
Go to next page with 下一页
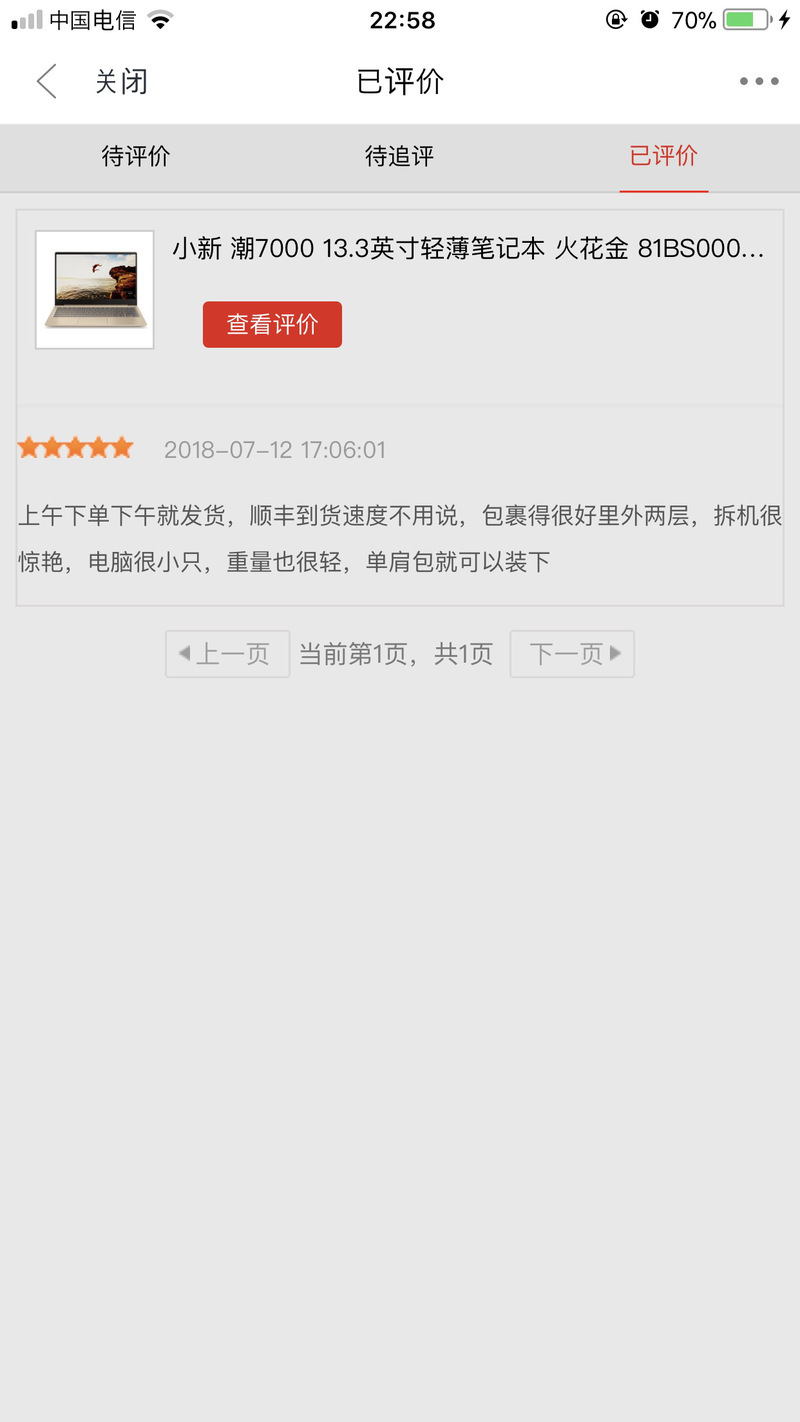(572, 654)
